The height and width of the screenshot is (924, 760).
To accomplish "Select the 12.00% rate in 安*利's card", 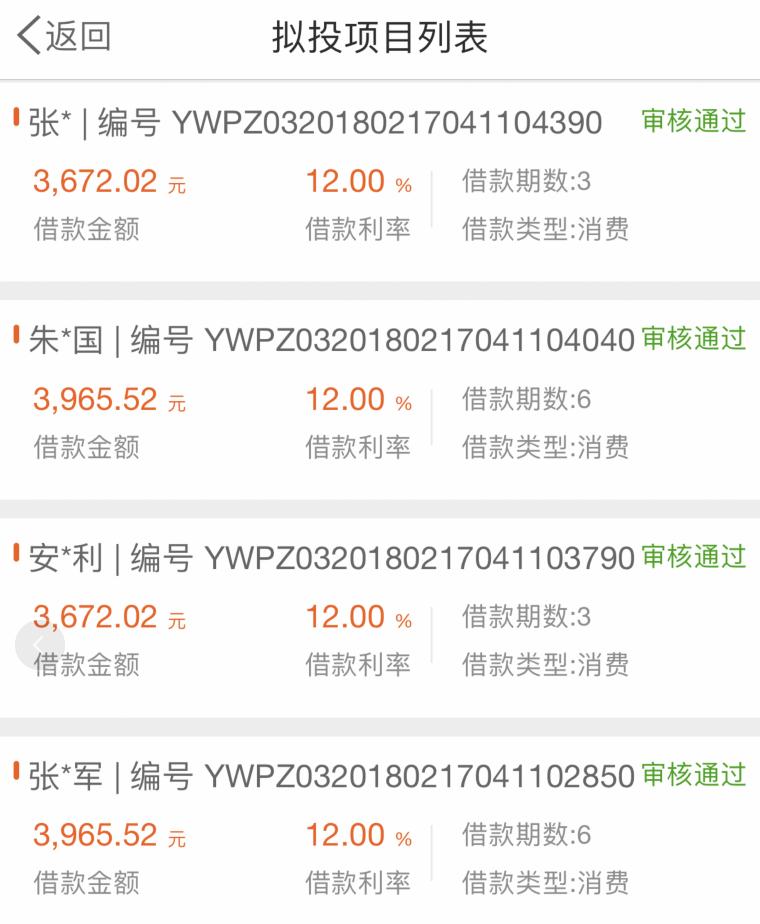I will pos(355,617).
